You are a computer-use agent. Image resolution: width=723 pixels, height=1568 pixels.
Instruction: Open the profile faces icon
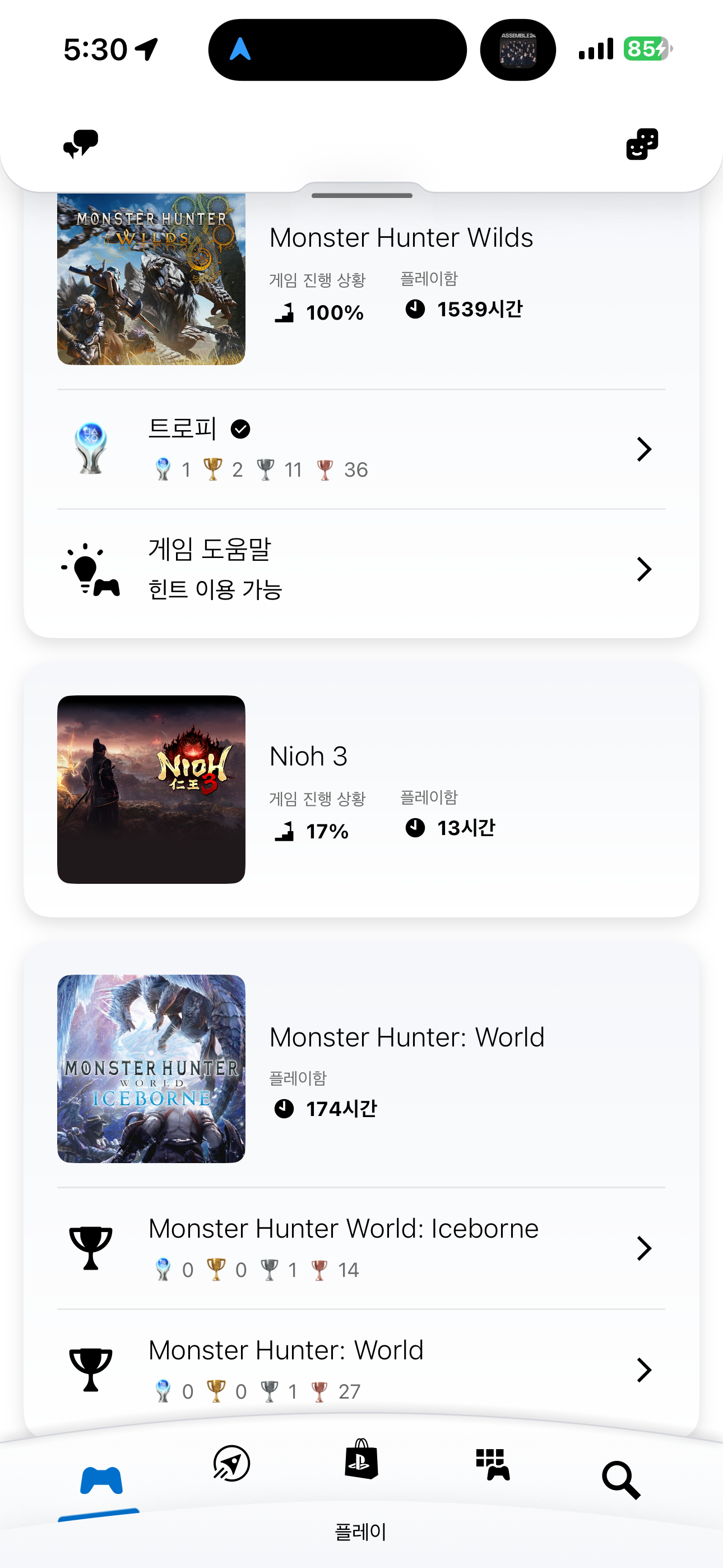click(x=642, y=144)
